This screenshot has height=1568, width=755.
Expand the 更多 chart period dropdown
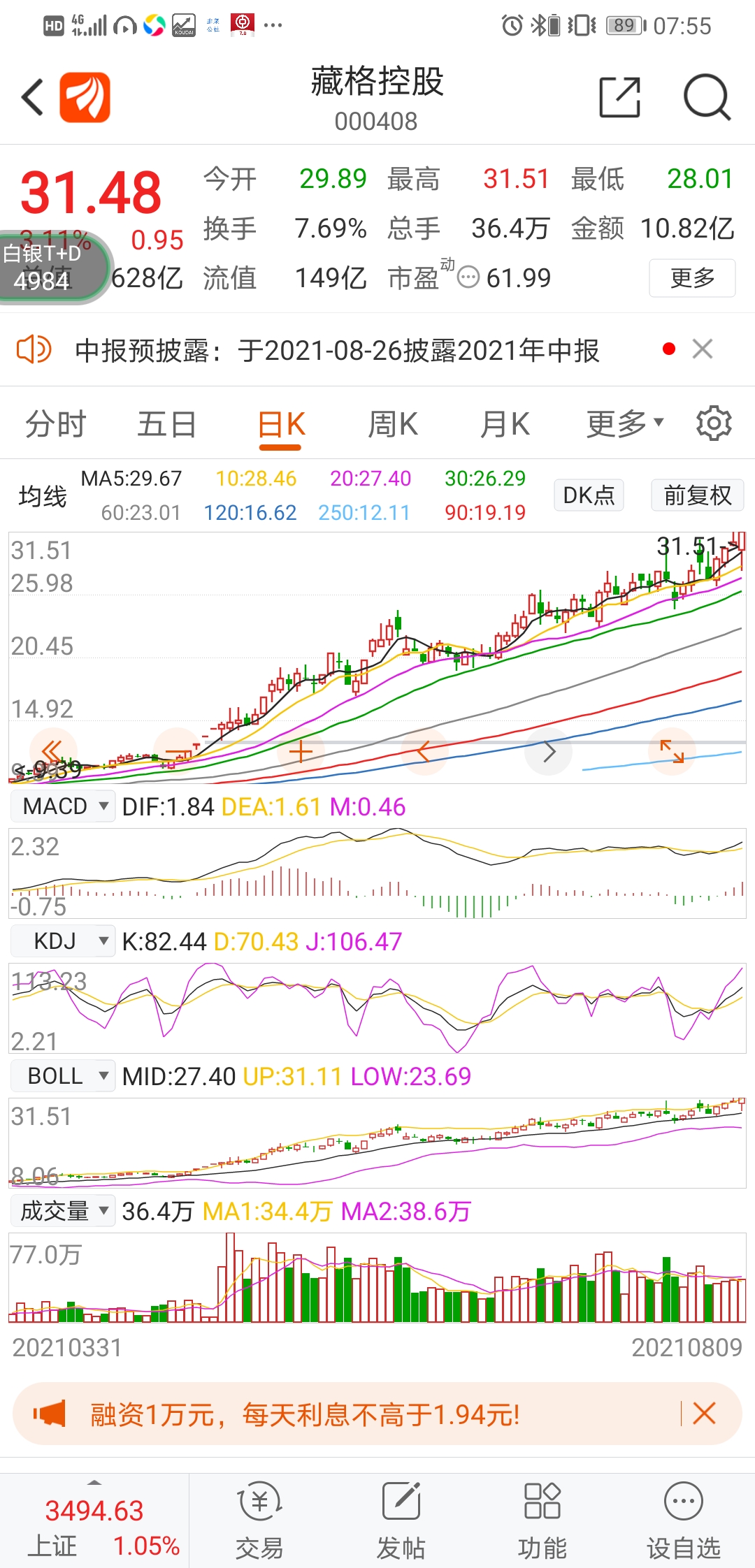[x=625, y=424]
